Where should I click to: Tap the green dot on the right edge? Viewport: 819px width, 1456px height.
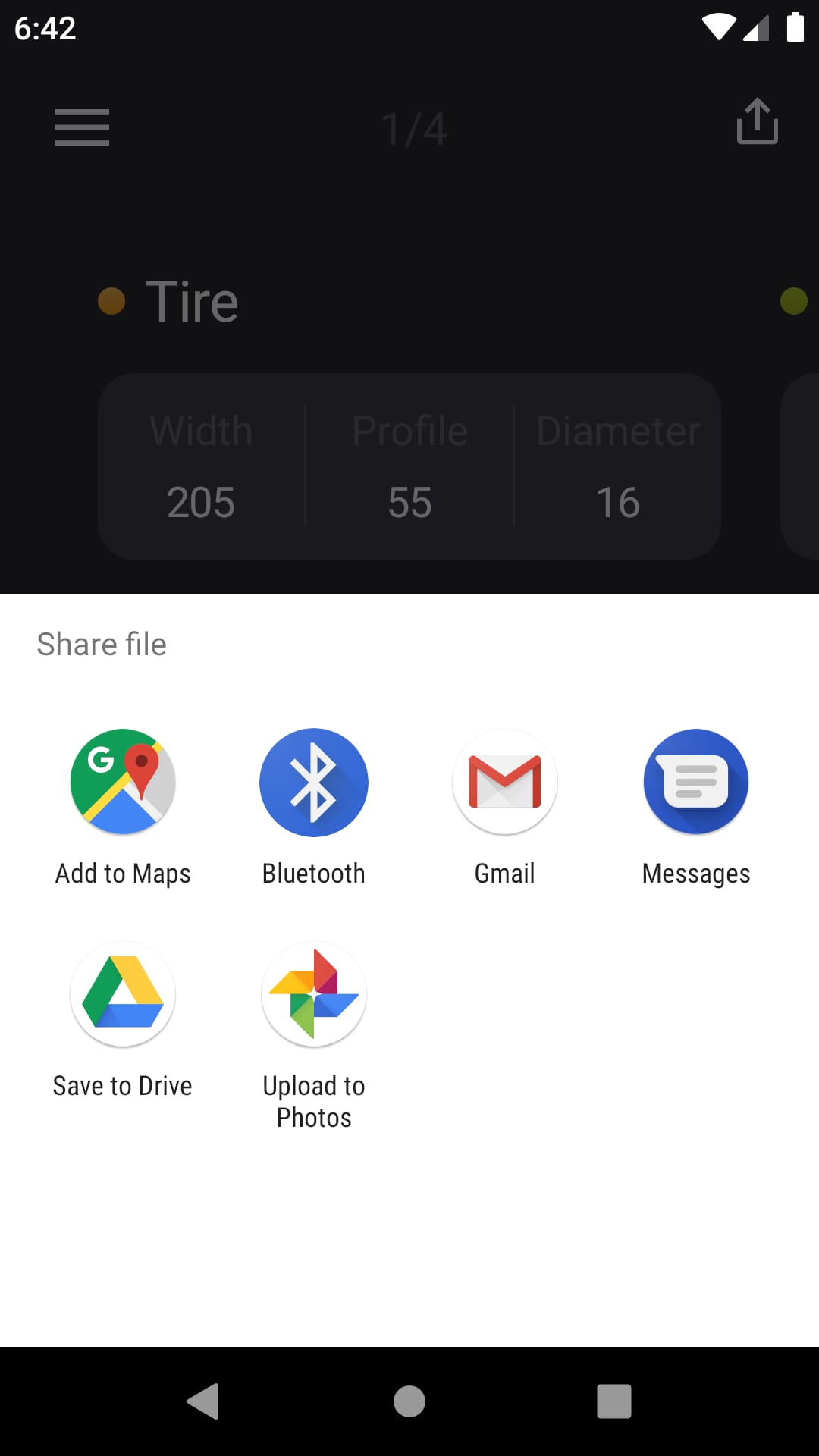(794, 300)
